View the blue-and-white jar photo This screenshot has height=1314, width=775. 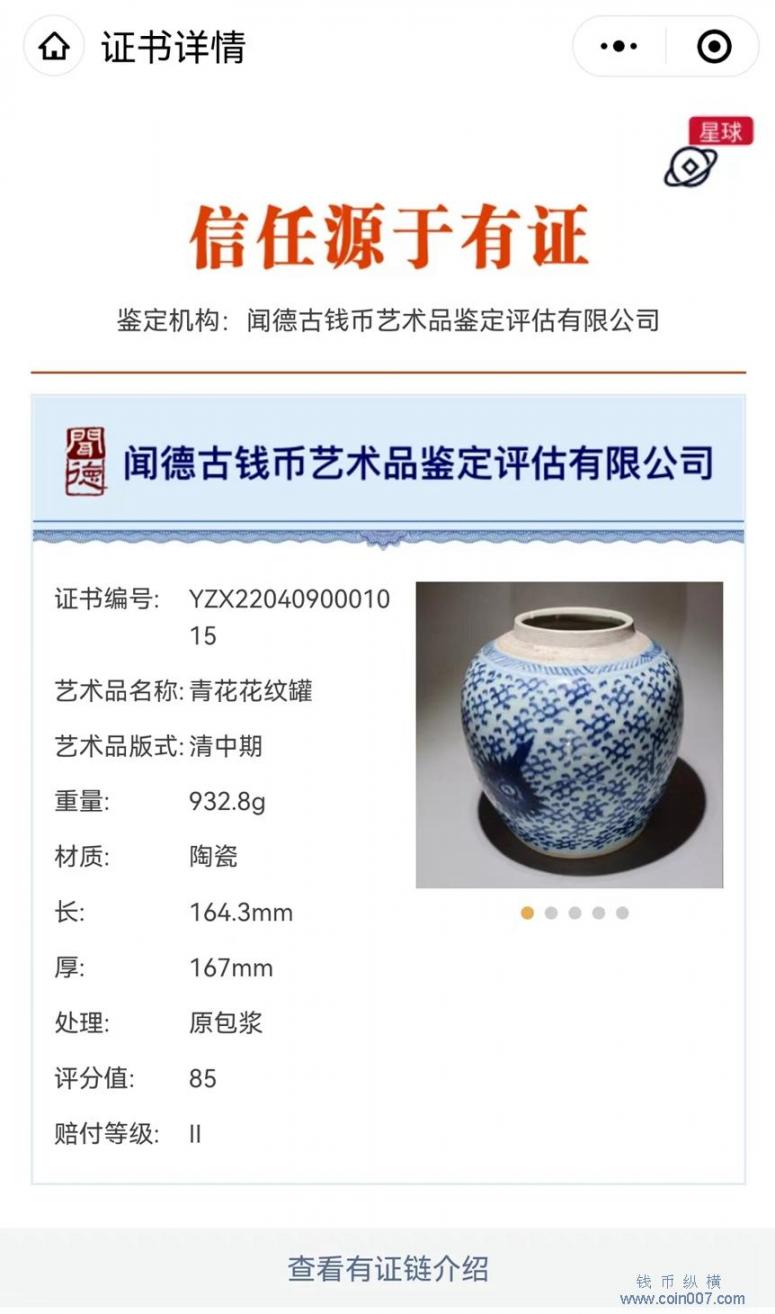click(569, 735)
